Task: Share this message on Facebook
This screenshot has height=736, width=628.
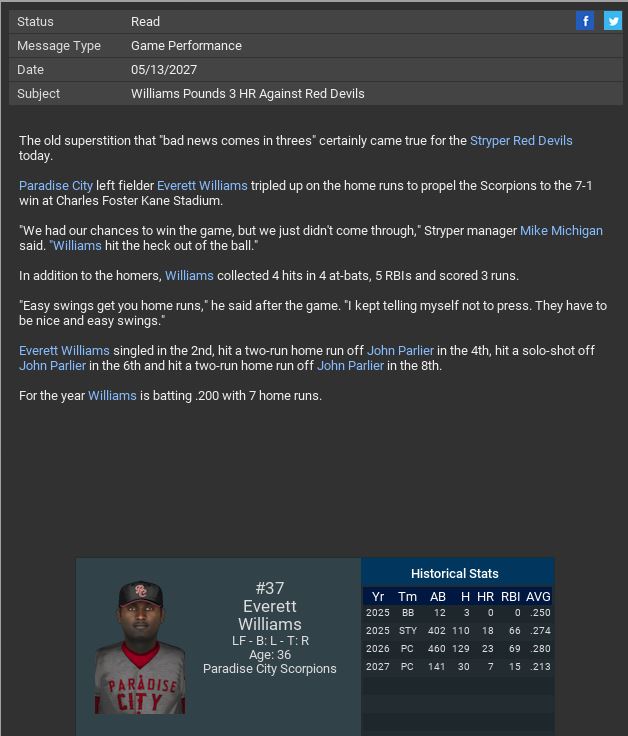Action: (x=585, y=21)
